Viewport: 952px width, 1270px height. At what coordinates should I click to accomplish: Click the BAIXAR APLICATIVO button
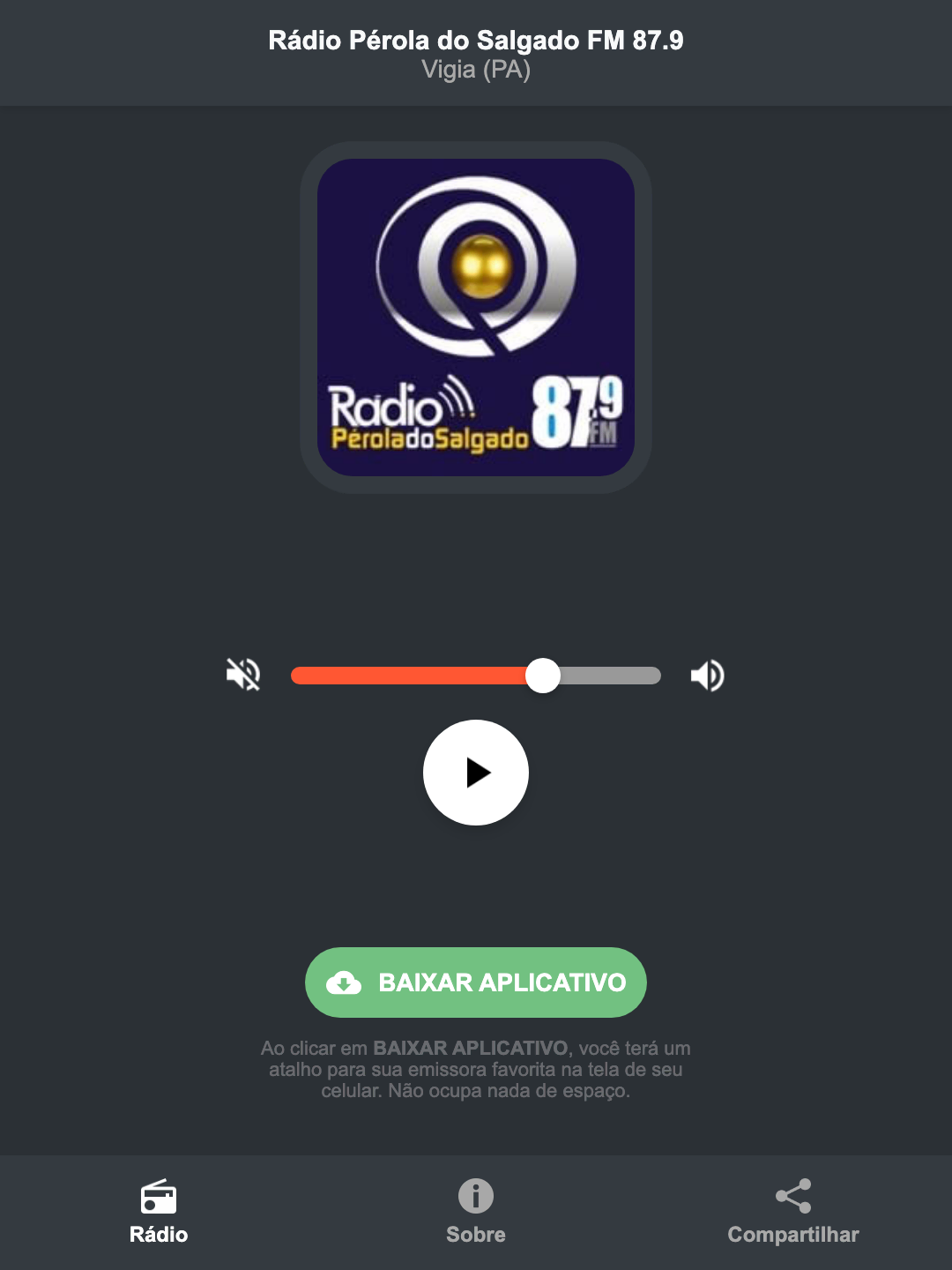point(475,982)
